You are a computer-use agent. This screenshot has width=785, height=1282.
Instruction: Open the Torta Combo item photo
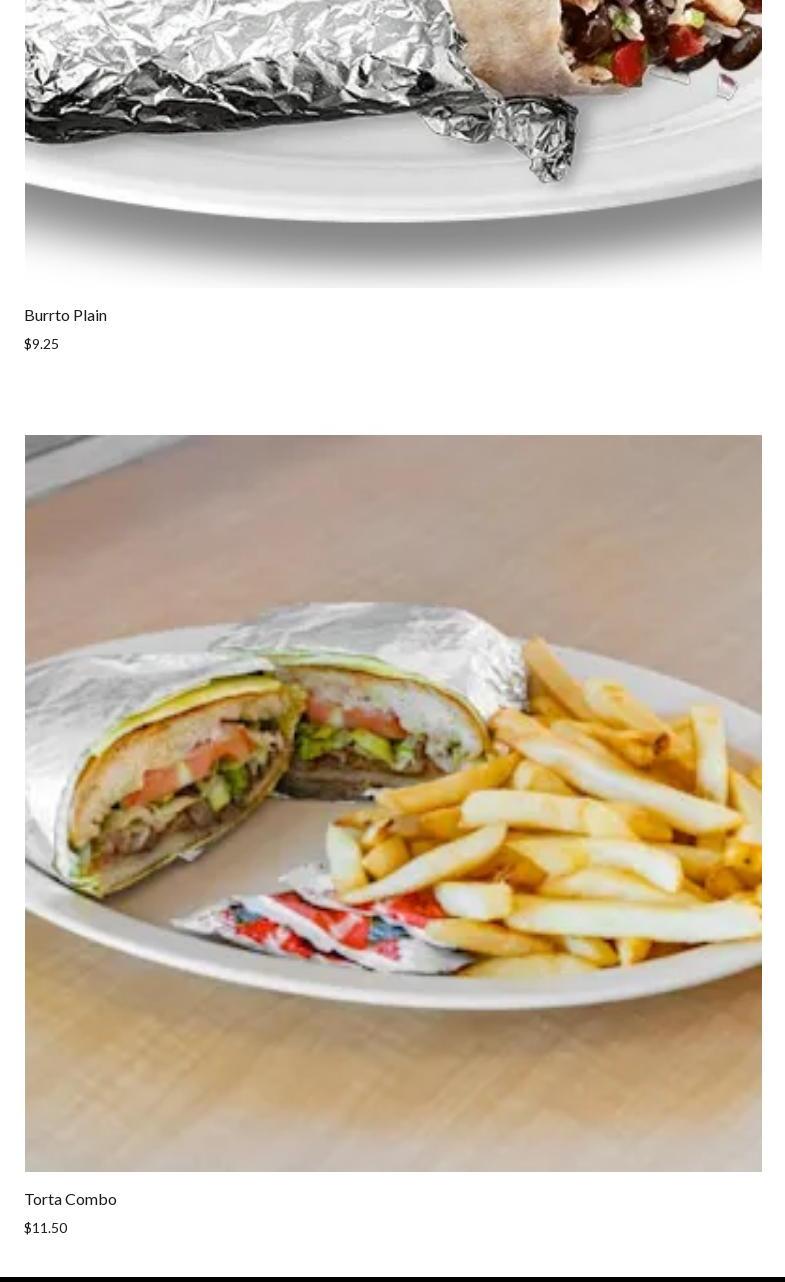coord(393,802)
